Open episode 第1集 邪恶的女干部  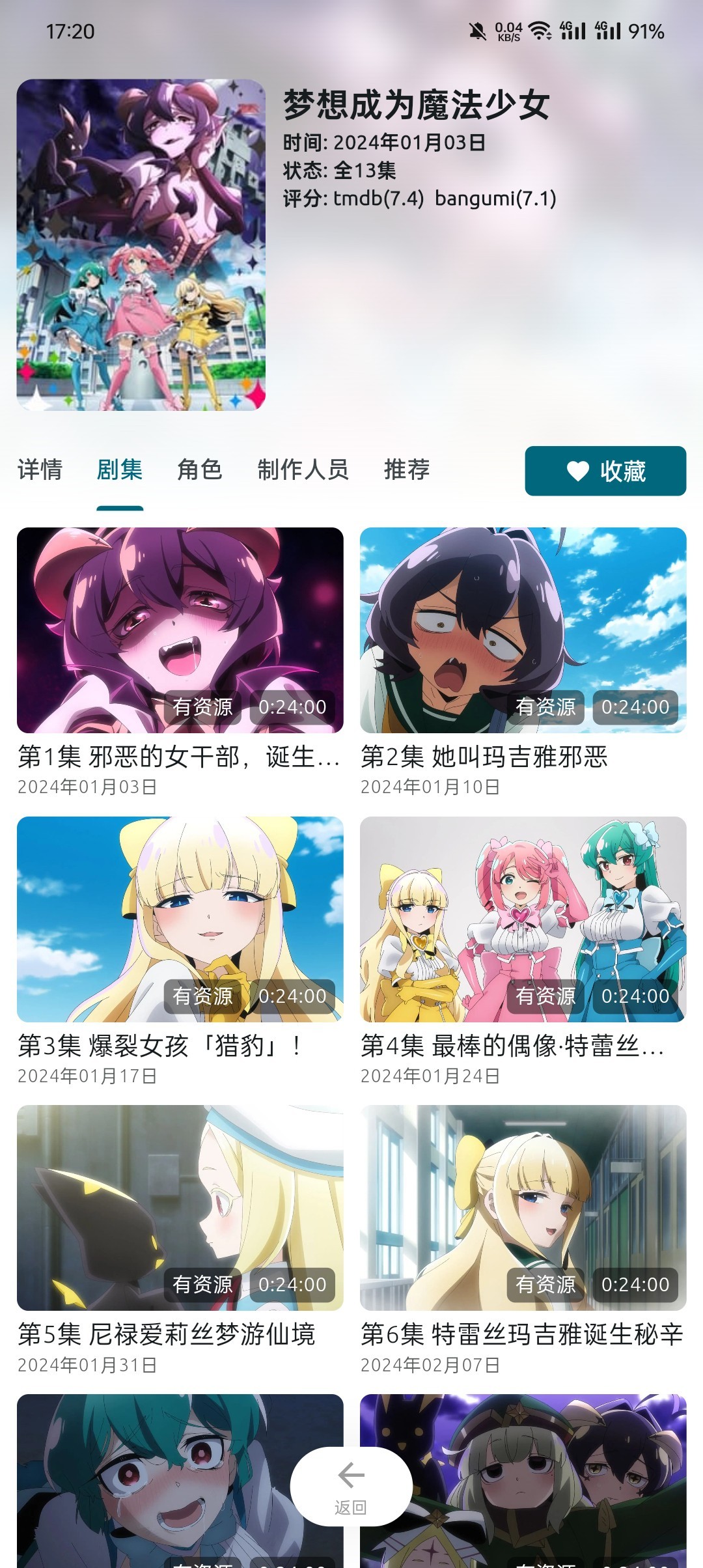click(180, 630)
